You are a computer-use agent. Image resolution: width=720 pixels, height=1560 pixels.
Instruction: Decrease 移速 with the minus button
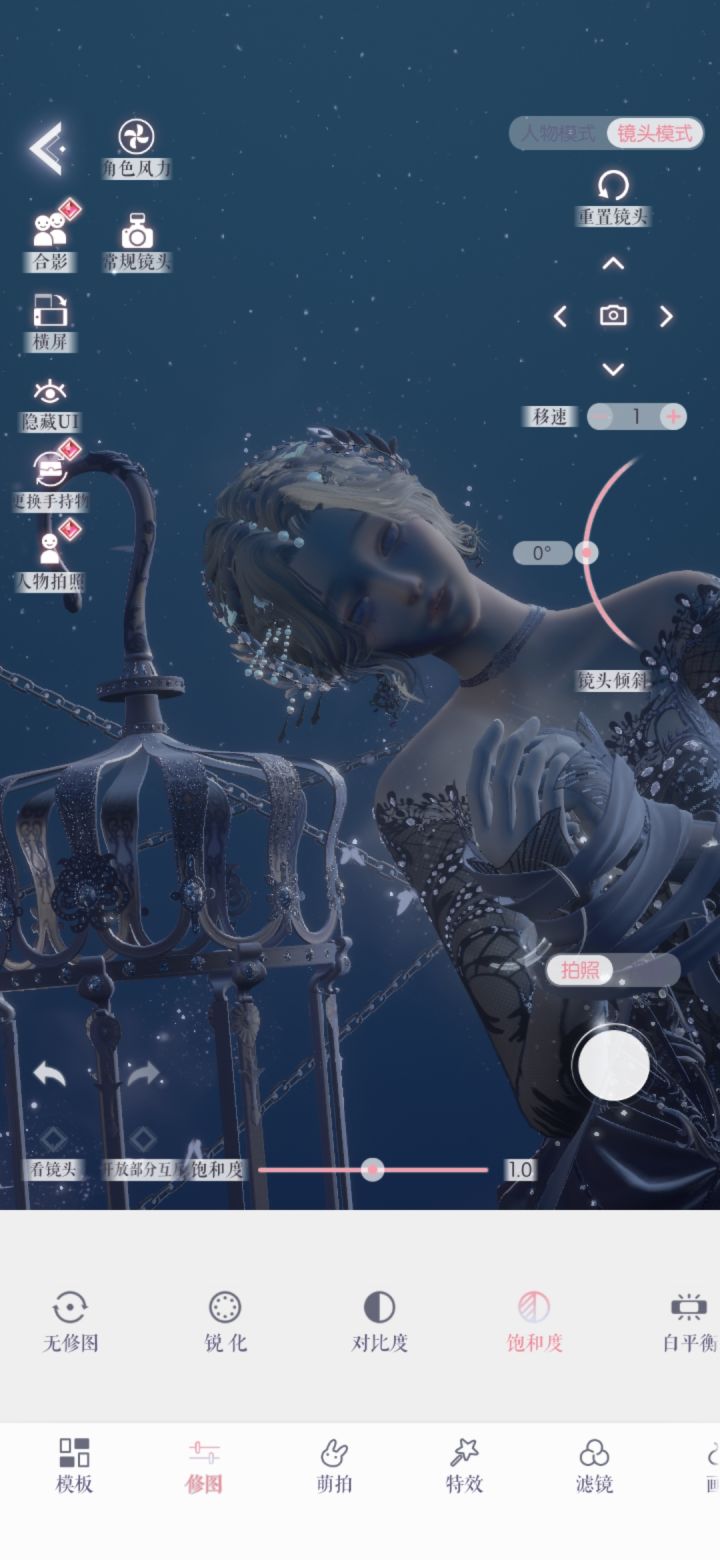click(x=600, y=416)
